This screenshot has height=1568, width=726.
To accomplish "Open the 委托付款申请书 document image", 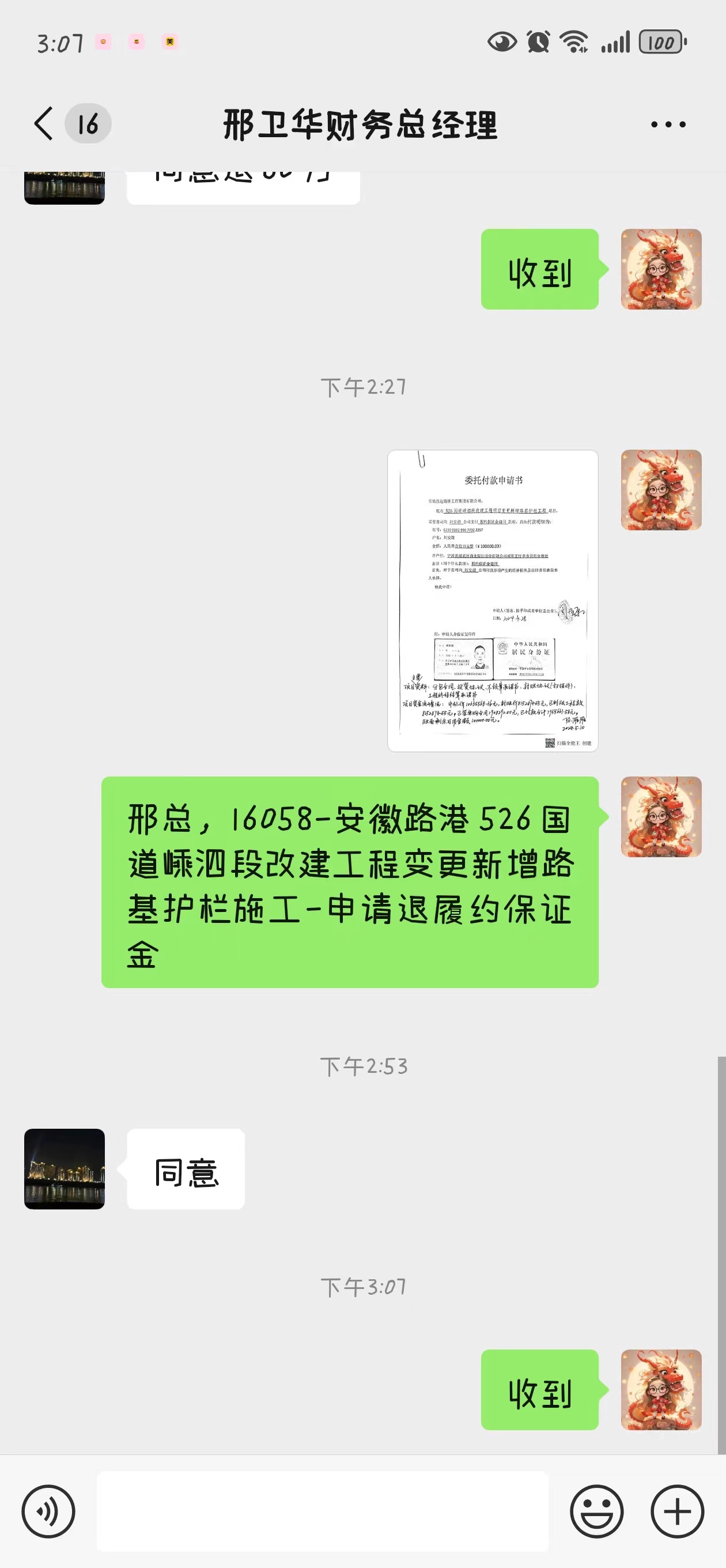I will 492,601.
